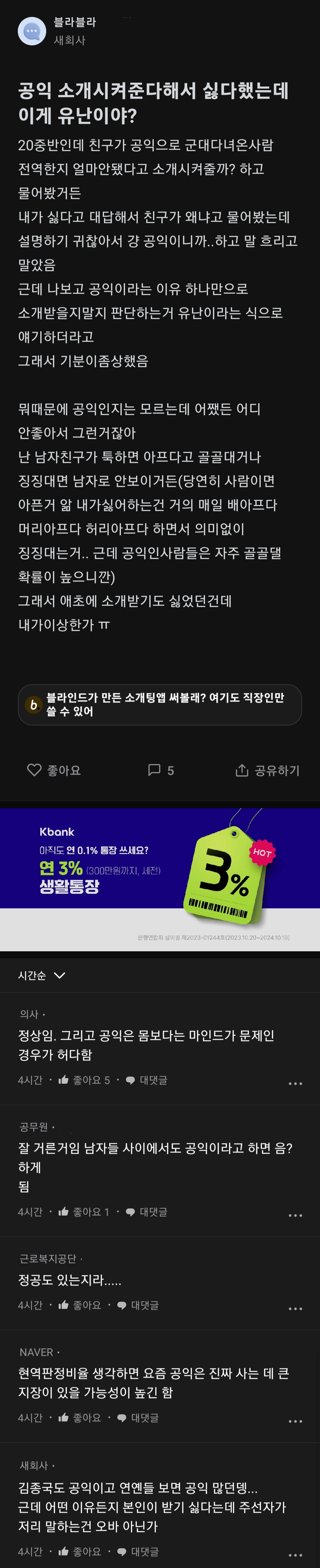The height and width of the screenshot is (1568, 320).
Task: Open more options on the 근로복지공단 comment
Action: pyautogui.click(x=295, y=1308)
